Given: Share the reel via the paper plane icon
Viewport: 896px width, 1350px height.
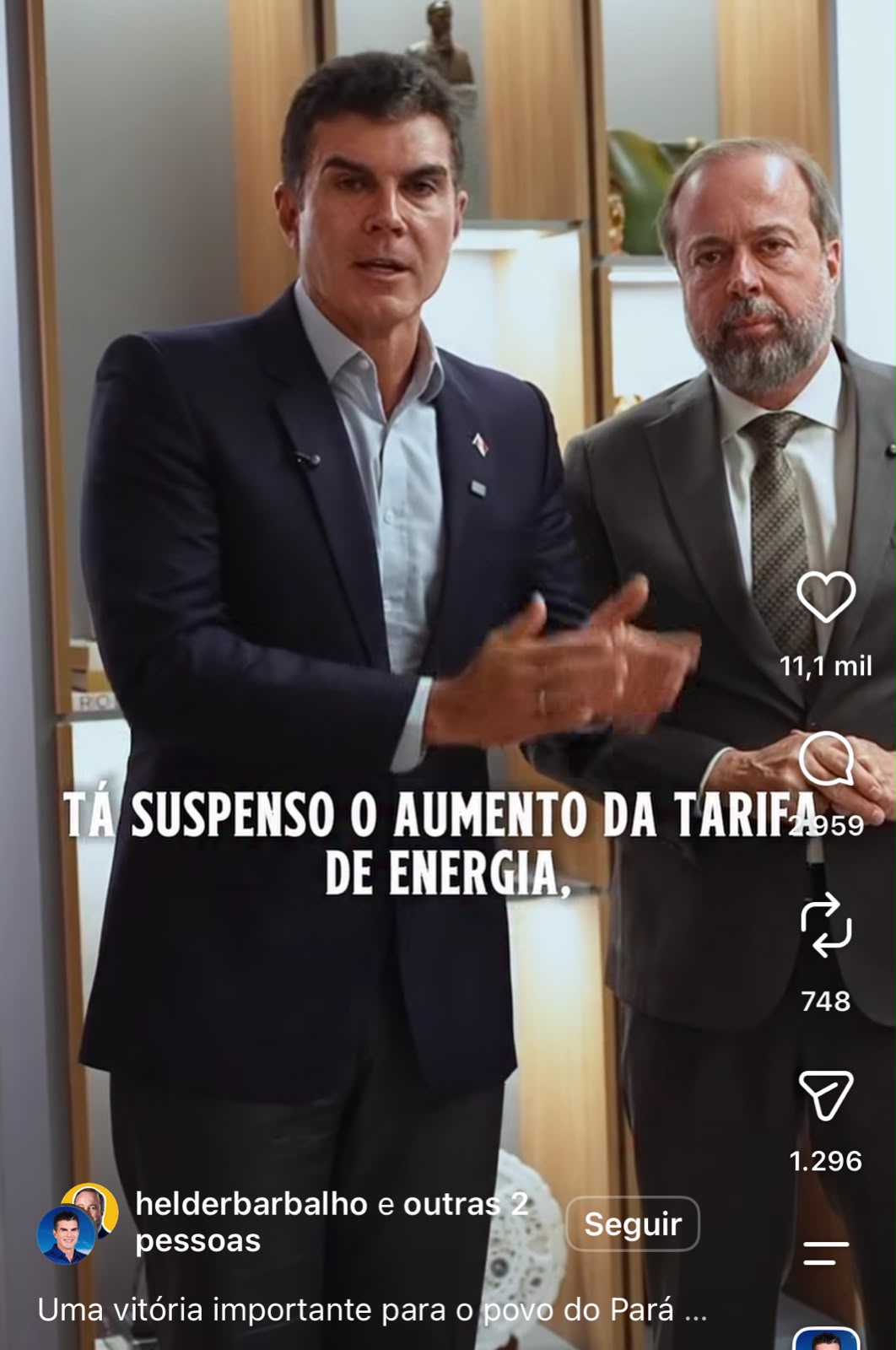Looking at the screenshot, I should 826,1094.
